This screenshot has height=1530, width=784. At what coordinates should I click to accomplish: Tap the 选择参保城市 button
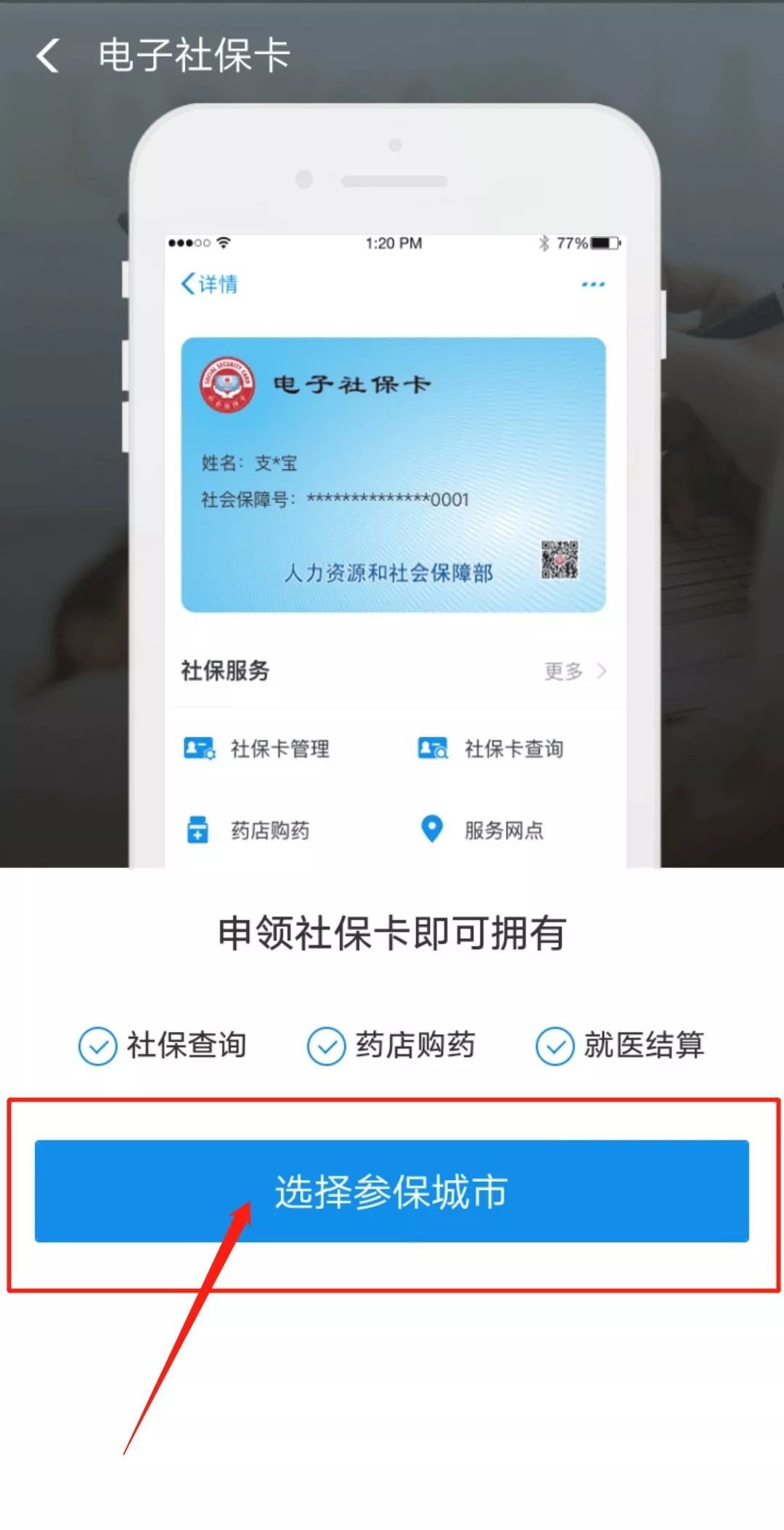[x=391, y=1191]
